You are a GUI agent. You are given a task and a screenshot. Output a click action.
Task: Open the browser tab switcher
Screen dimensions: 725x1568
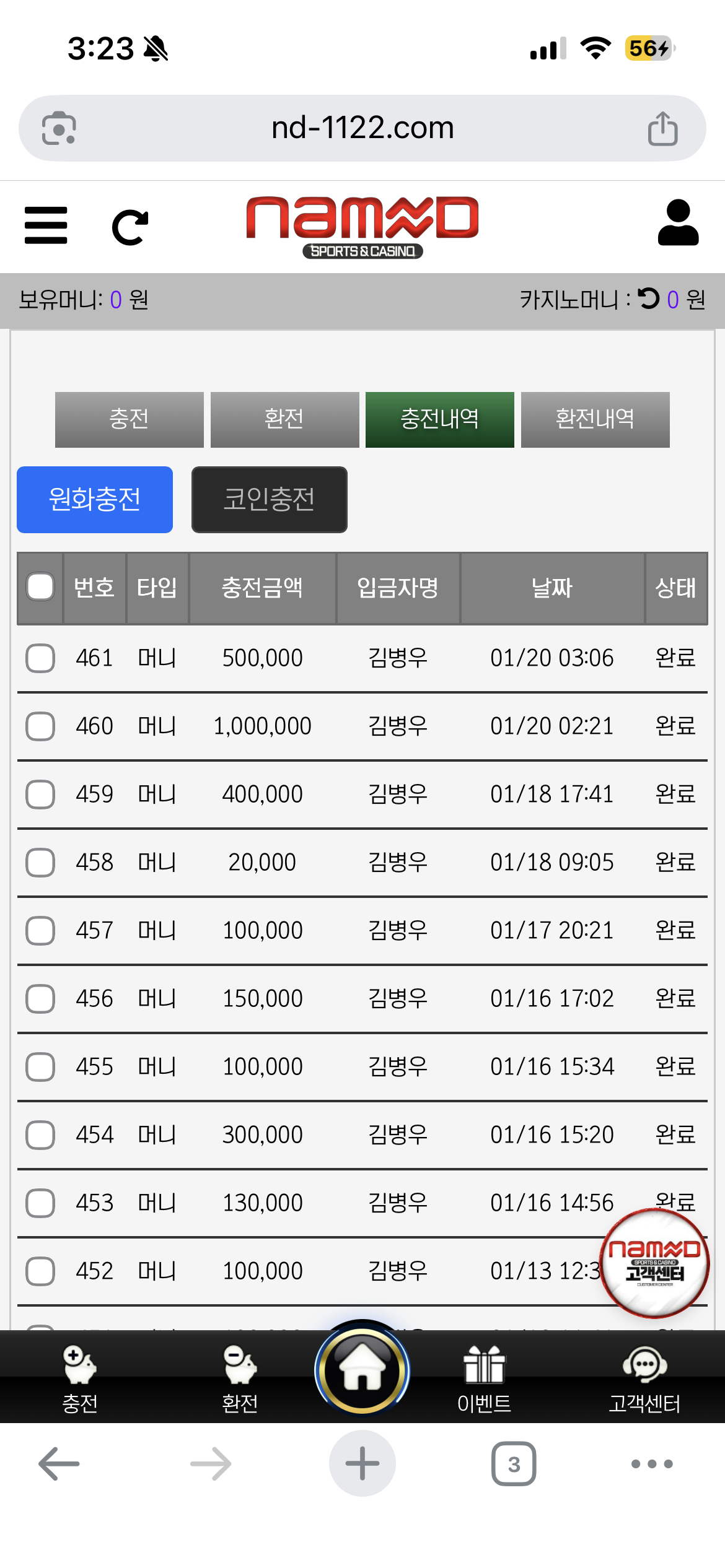coord(514,1464)
